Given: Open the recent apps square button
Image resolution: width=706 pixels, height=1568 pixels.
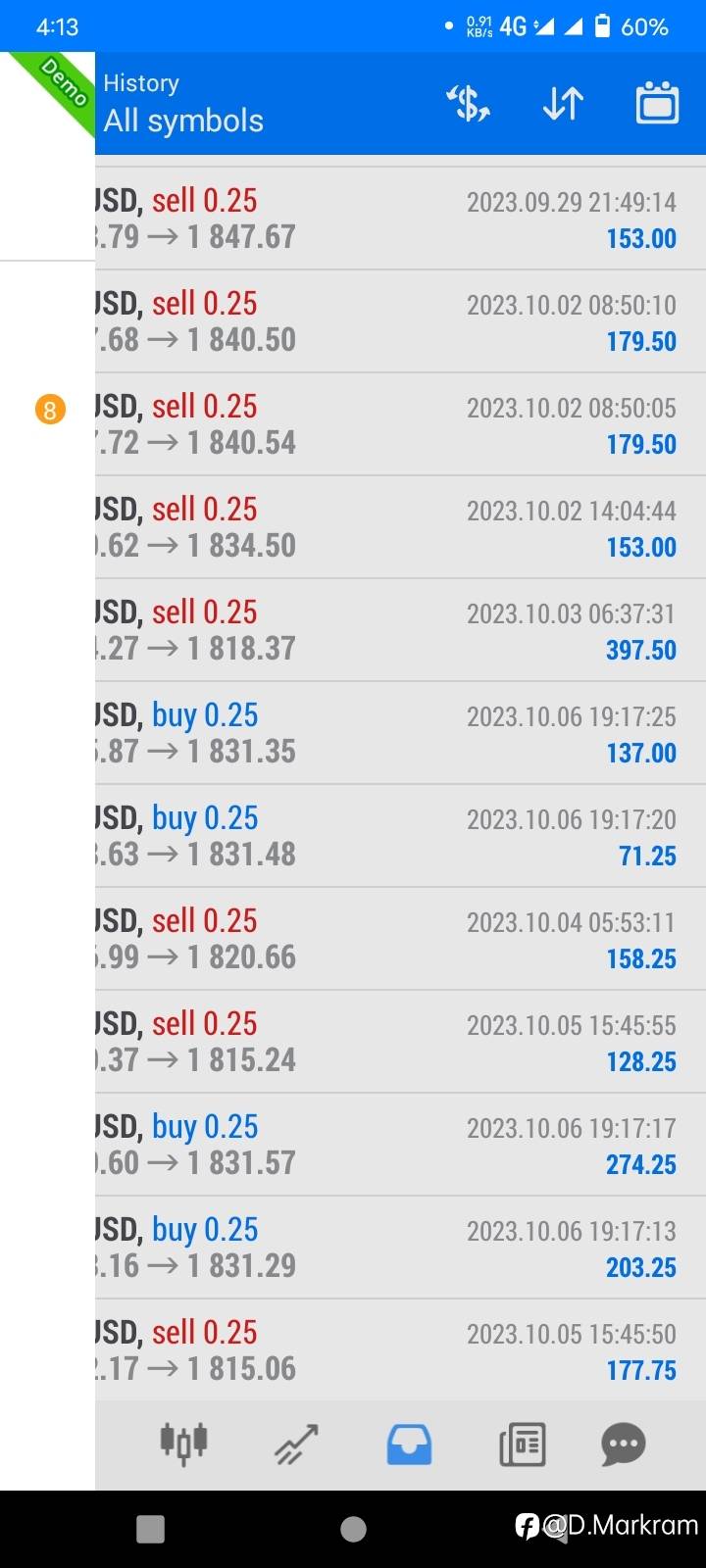Looking at the screenshot, I should [151, 1529].
